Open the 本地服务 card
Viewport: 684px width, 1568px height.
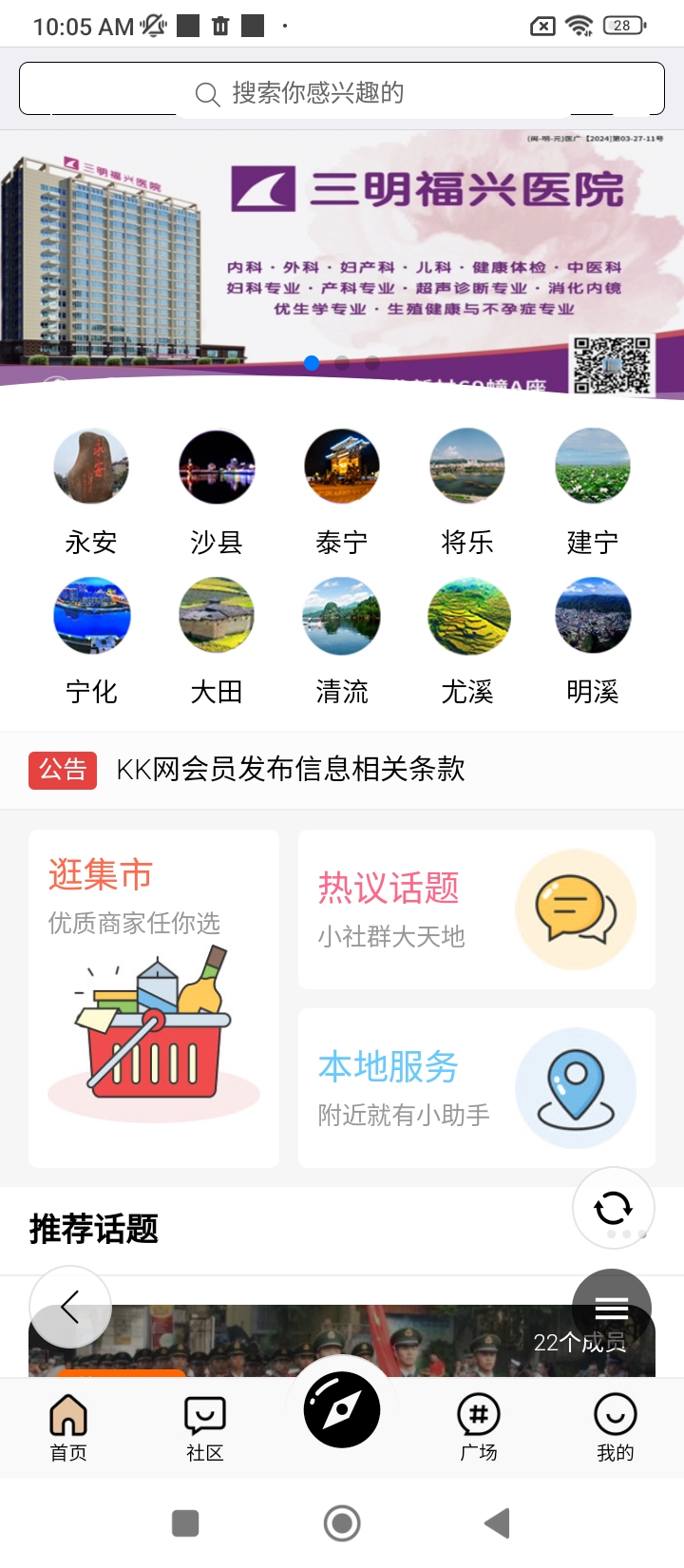pos(476,1087)
